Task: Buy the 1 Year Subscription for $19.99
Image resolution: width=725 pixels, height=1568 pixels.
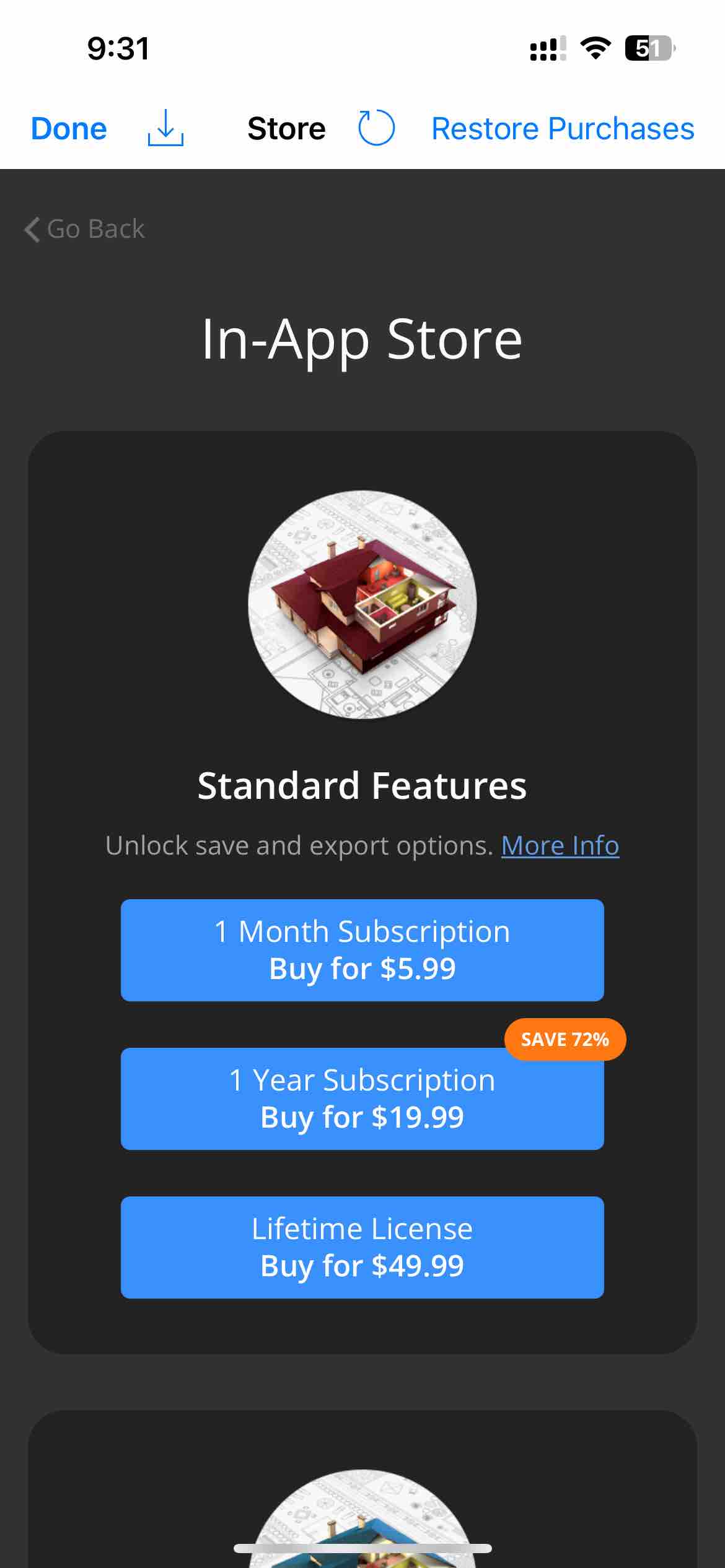Action: [362, 1099]
